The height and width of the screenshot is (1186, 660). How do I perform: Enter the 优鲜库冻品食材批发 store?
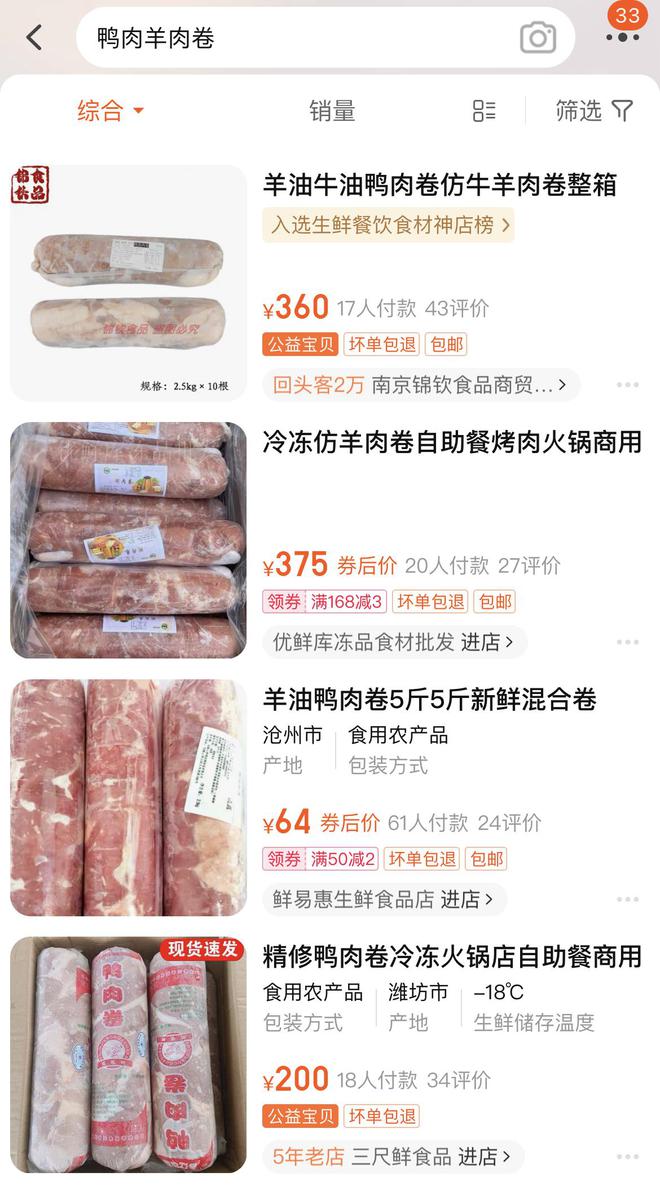(x=394, y=642)
